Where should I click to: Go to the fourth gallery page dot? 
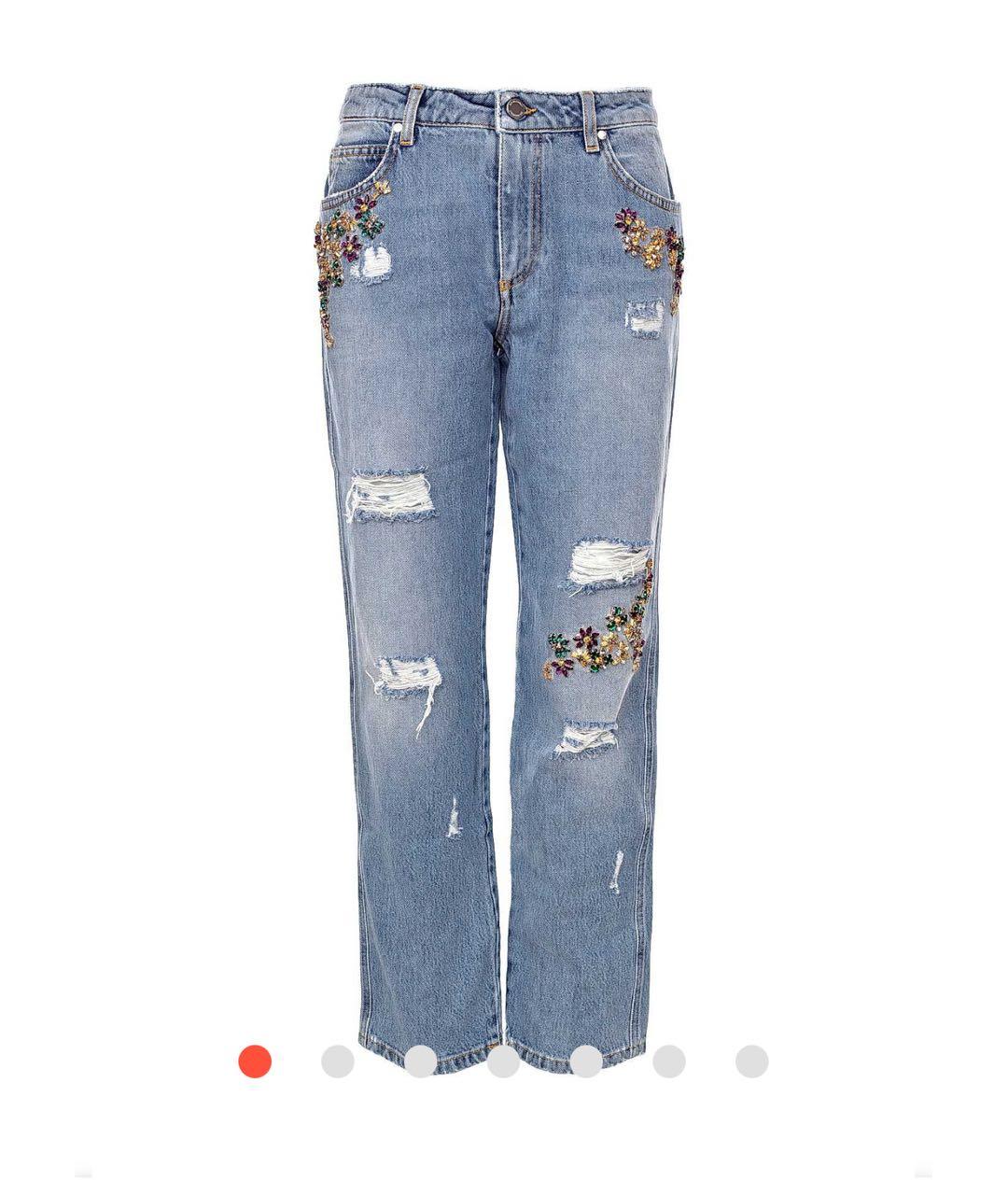pos(503,1061)
